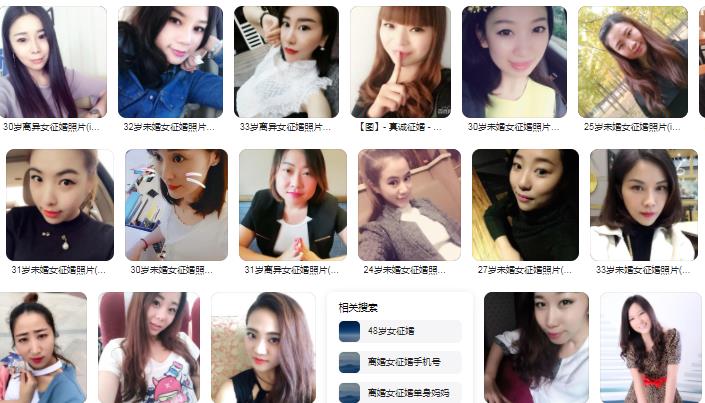Open the 33岁未婚女征婚照片 image result
The height and width of the screenshot is (403, 705).
[x=643, y=205]
